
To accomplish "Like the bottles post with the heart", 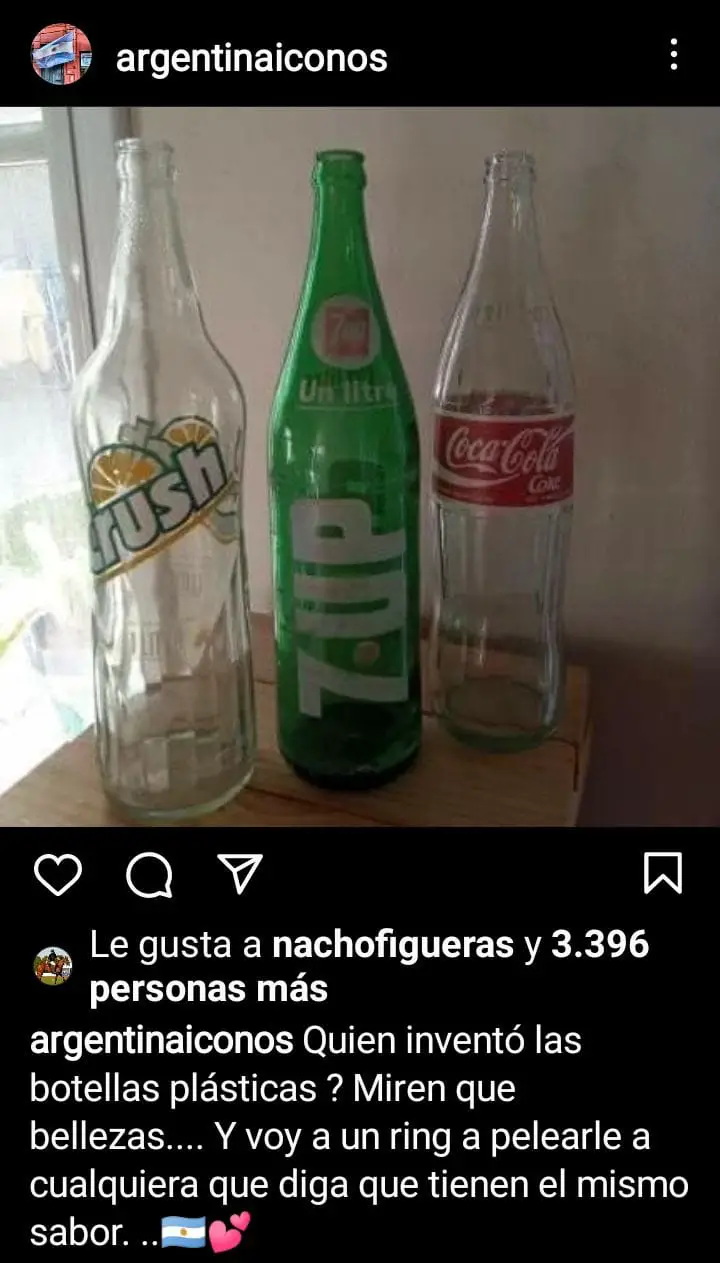I will [58, 874].
